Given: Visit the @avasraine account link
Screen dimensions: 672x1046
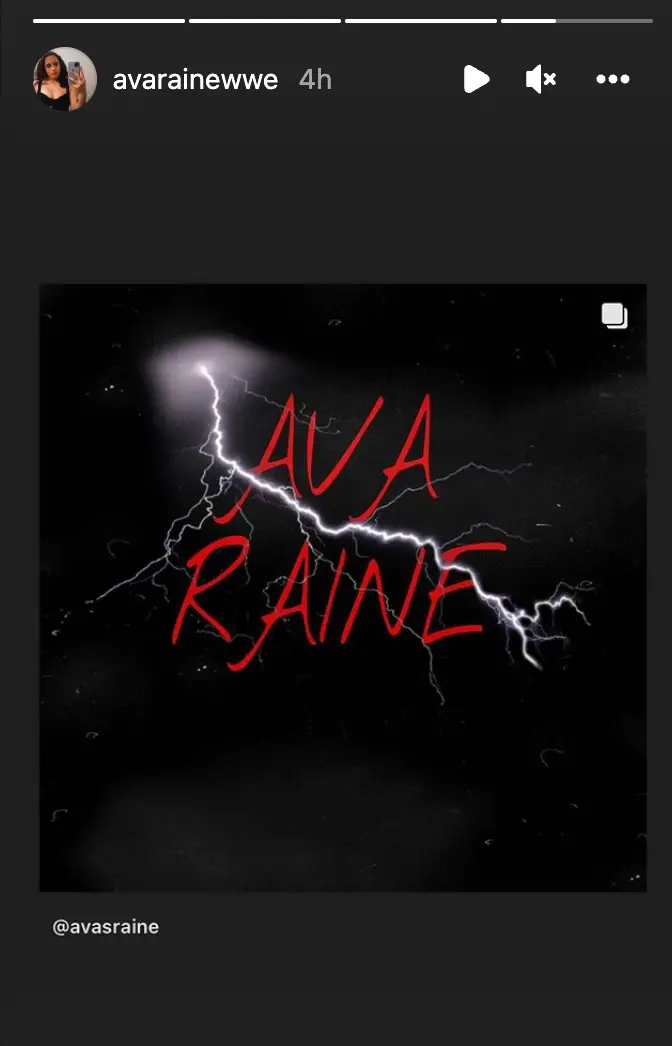Looking at the screenshot, I should (105, 927).
